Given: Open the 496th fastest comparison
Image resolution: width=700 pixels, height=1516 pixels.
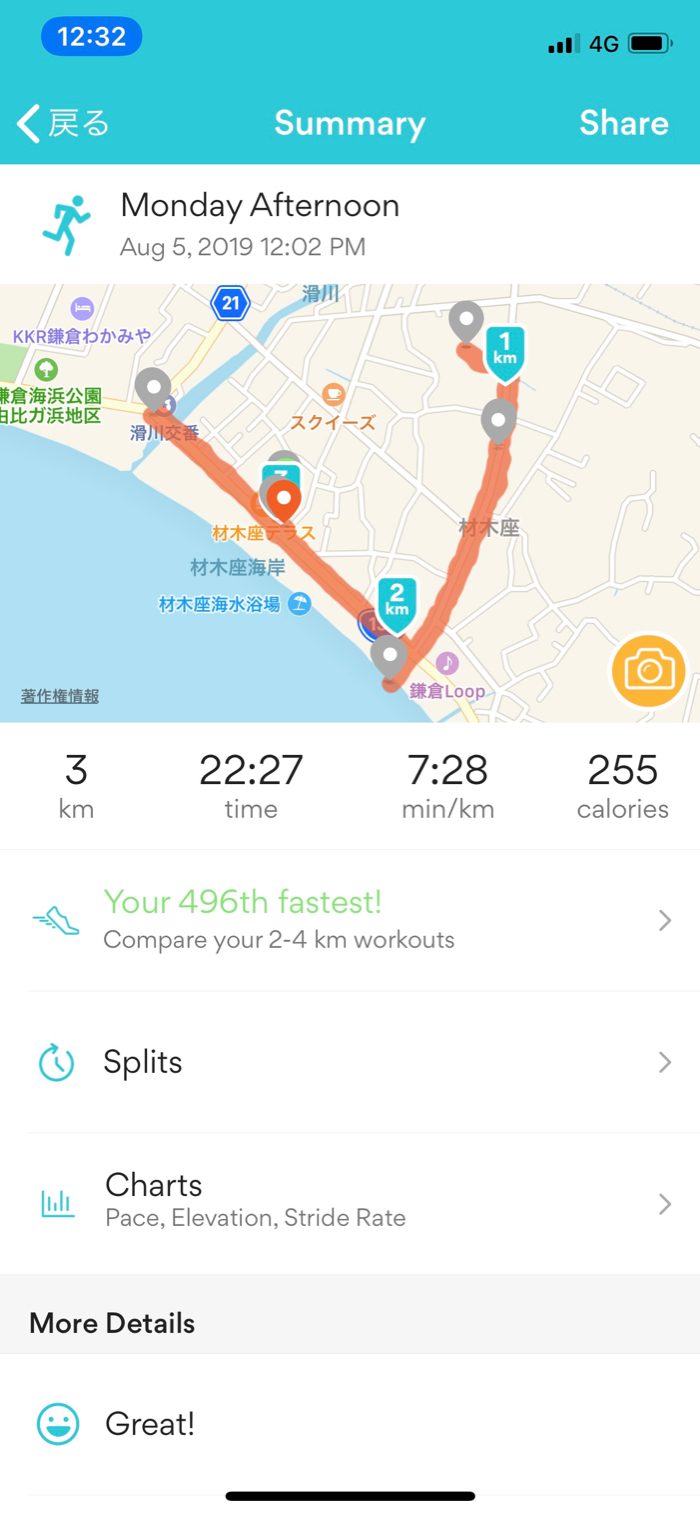Looking at the screenshot, I should point(350,920).
